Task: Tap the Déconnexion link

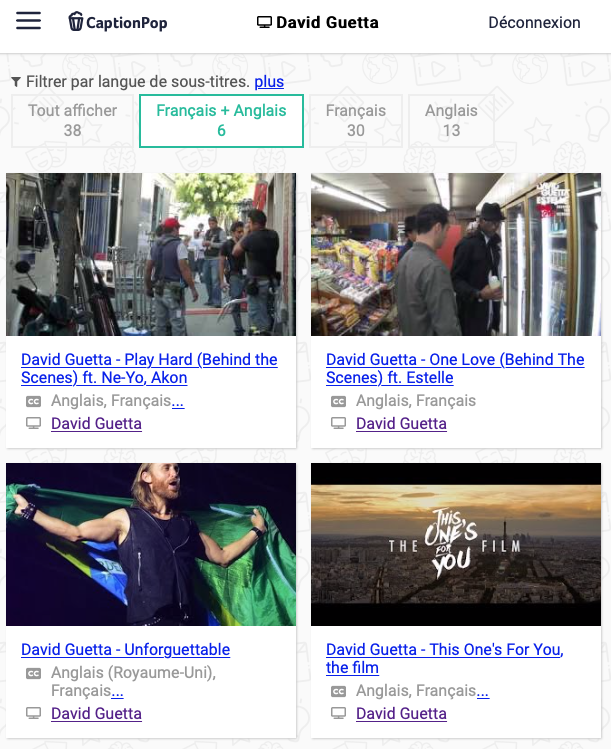Action: pyautogui.click(x=534, y=22)
